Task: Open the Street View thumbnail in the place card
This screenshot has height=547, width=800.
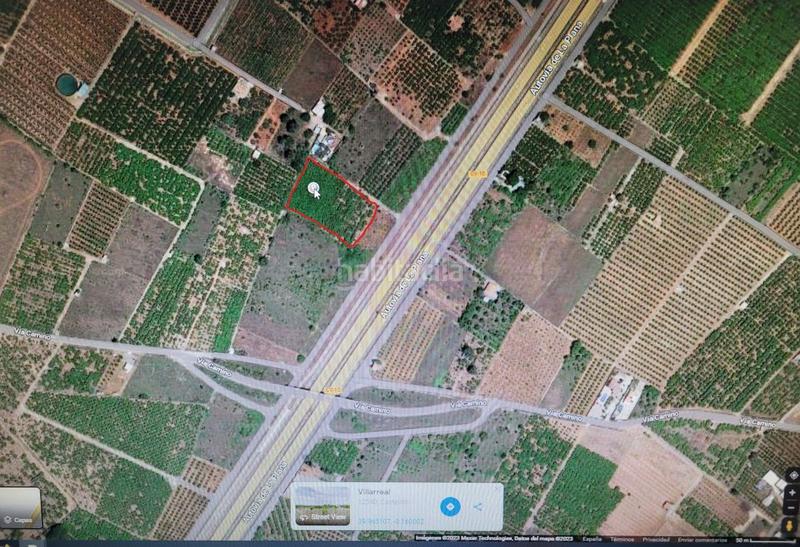Action: click(320, 506)
